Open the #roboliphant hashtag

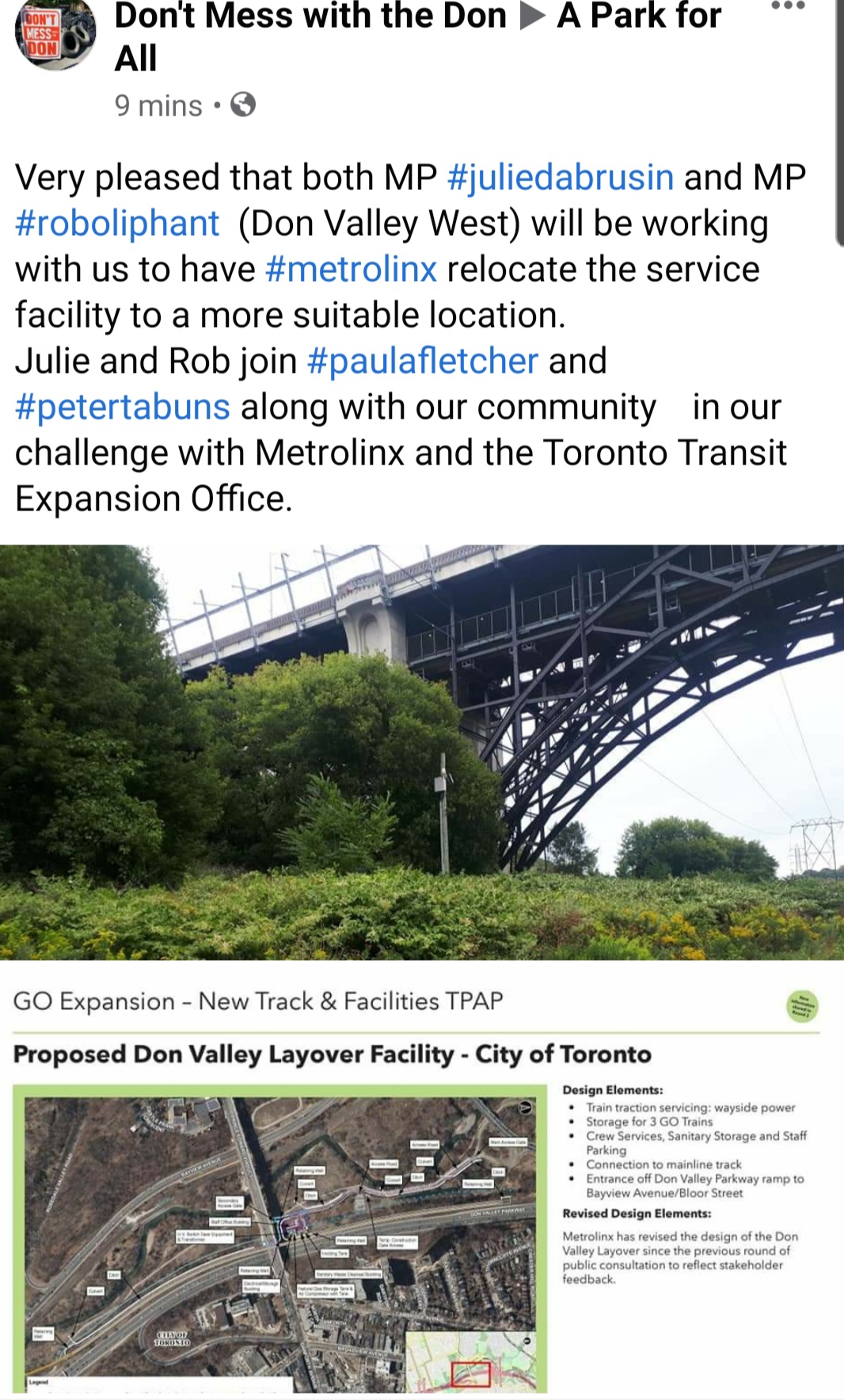(x=117, y=223)
